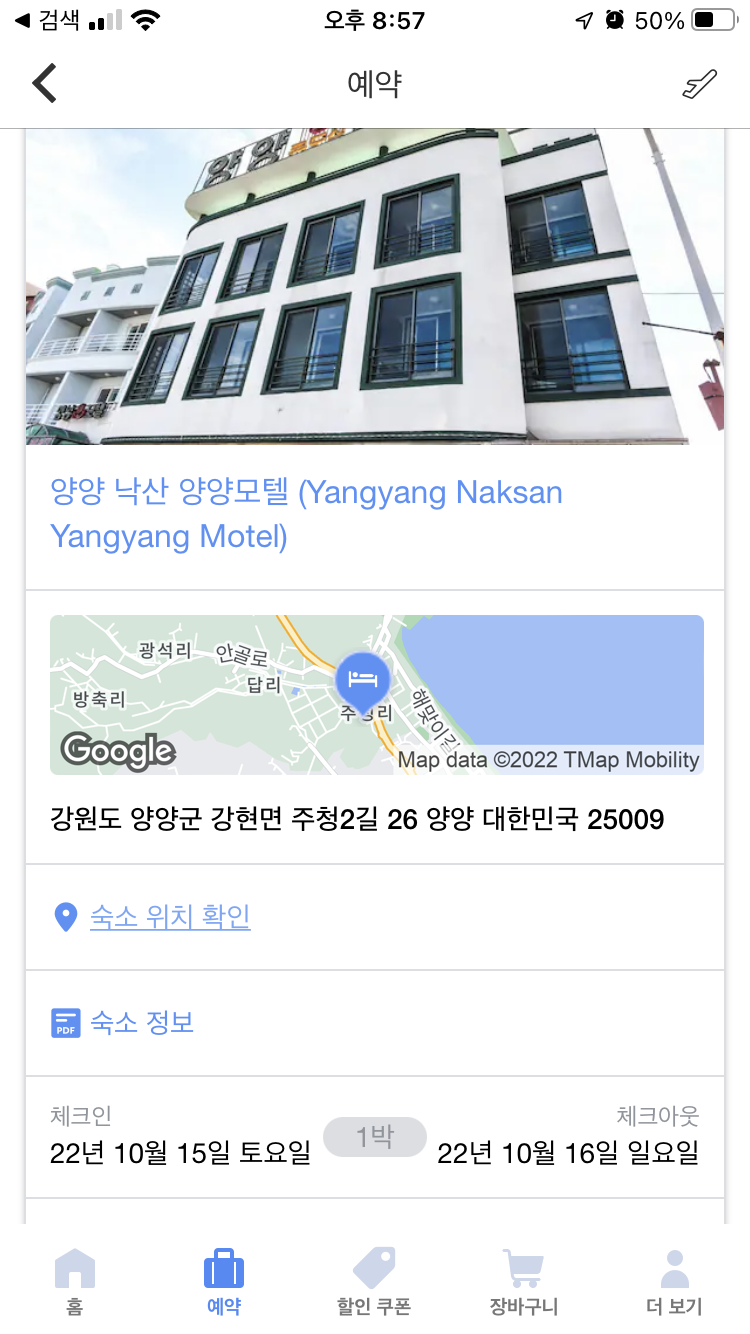750x1334 pixels.
Task: Select the 예약 tab
Action: [224, 1281]
